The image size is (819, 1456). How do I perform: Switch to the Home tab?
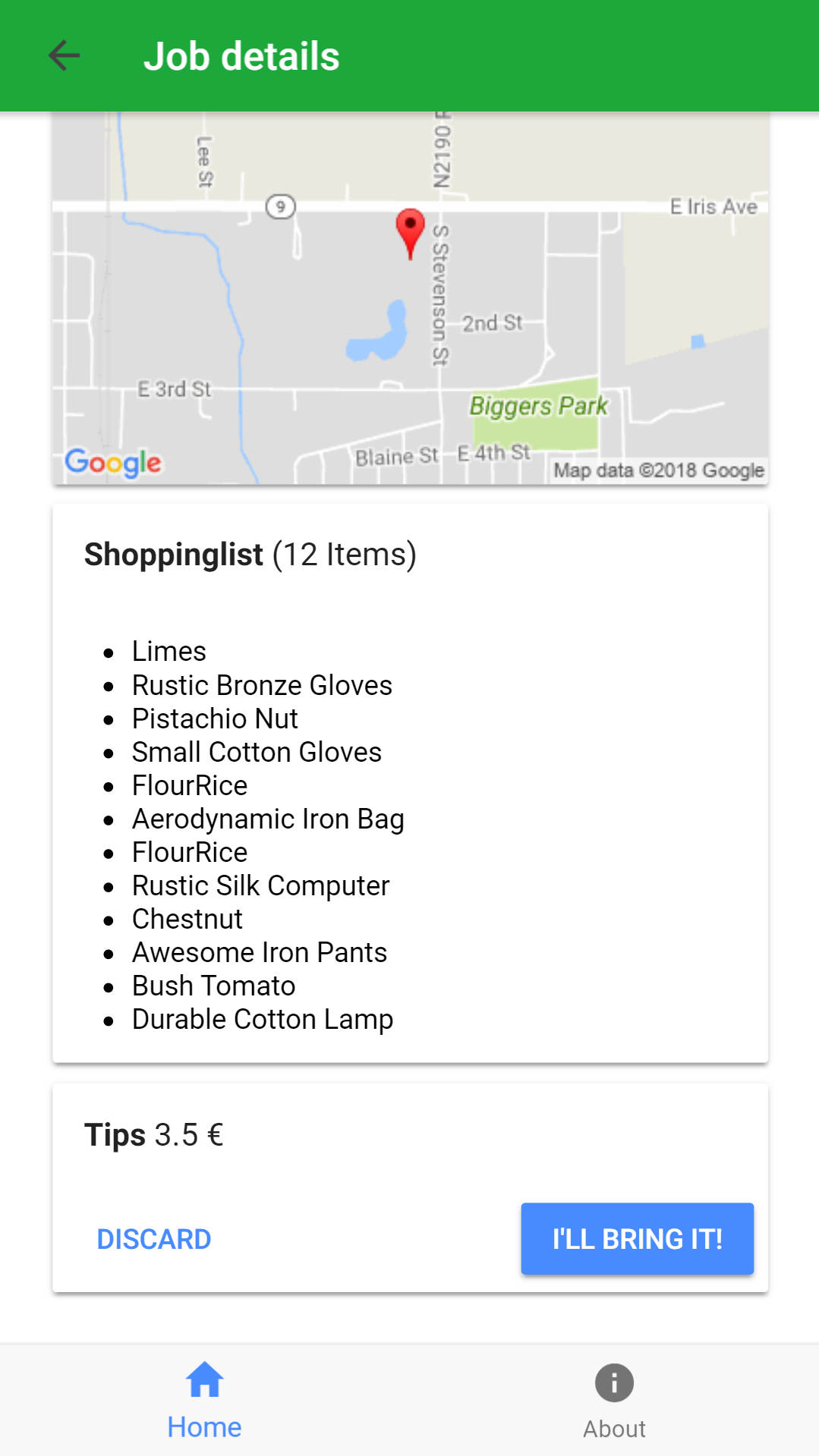pyautogui.click(x=204, y=1401)
